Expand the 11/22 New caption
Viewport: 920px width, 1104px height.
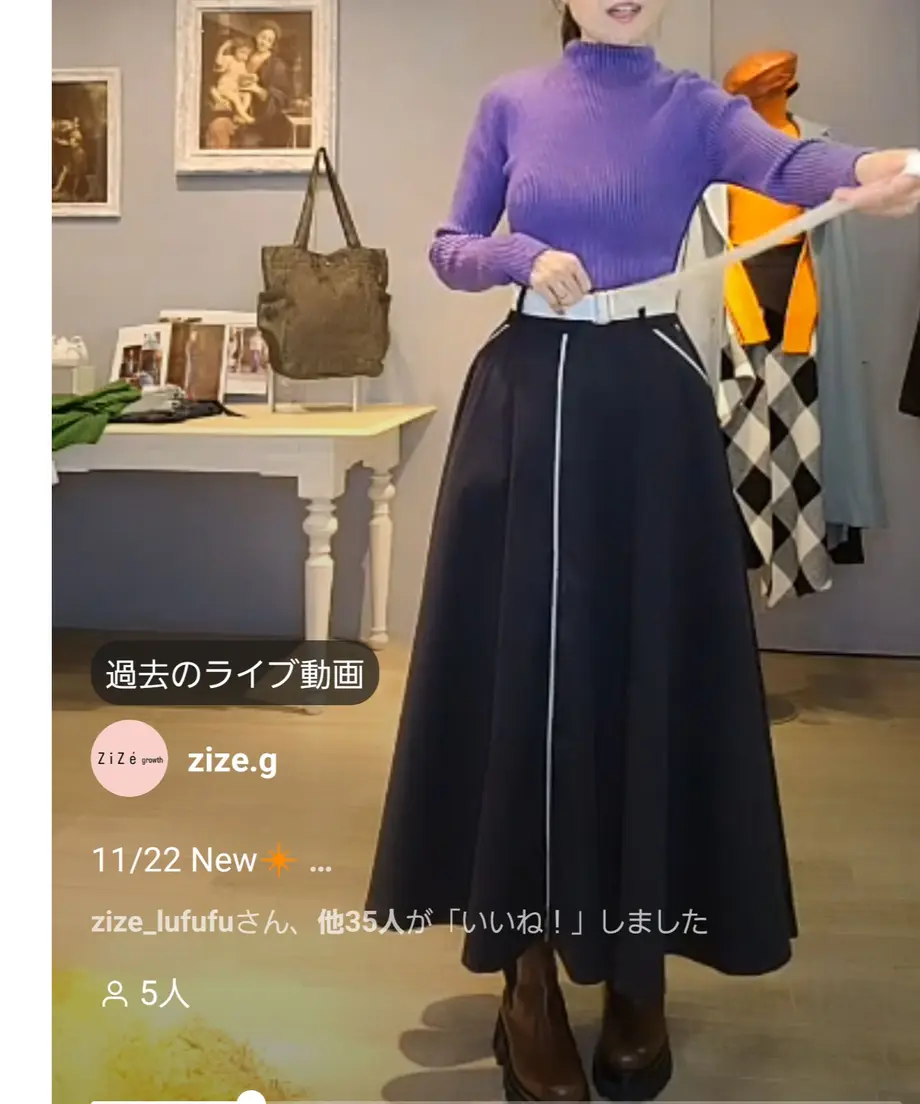click(x=320, y=862)
